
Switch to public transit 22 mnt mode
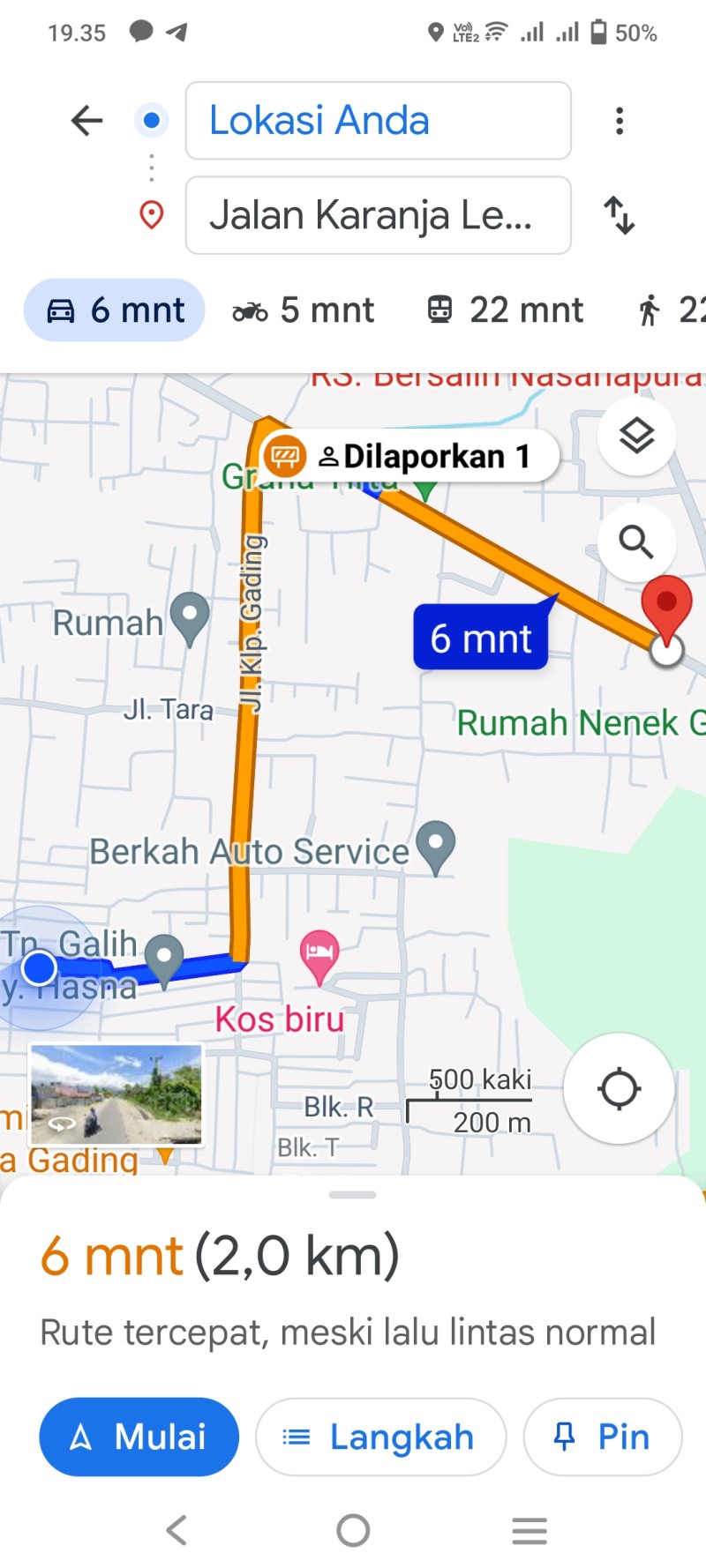click(x=505, y=310)
